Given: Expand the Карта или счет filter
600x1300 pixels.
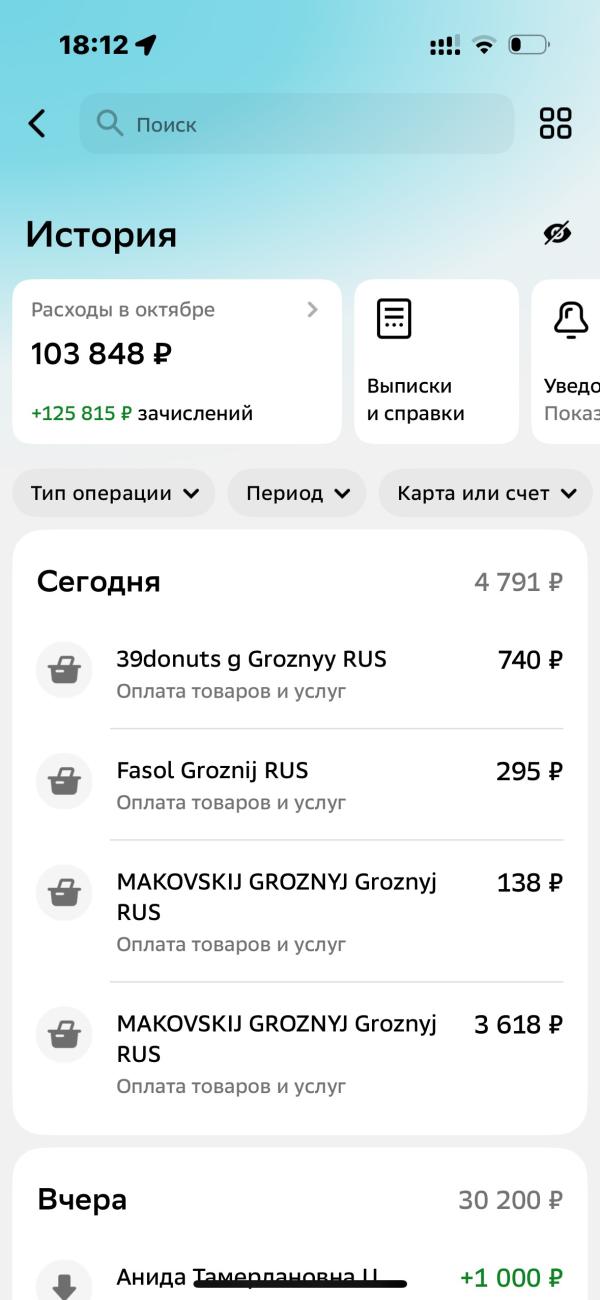Looking at the screenshot, I should pyautogui.click(x=486, y=493).
